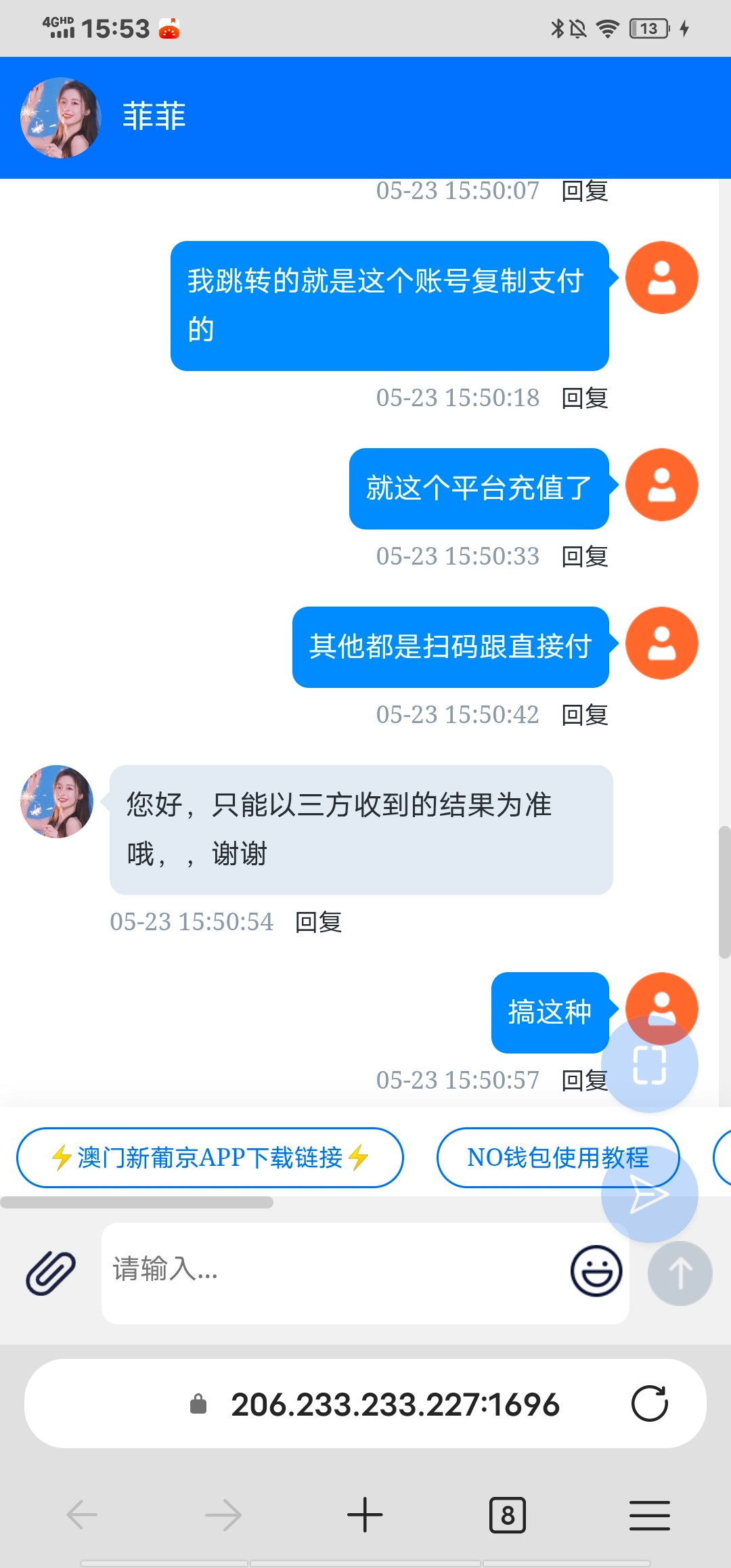
Task: Tap 回复 under 其他都是扫码跟直接付
Action: (x=584, y=715)
